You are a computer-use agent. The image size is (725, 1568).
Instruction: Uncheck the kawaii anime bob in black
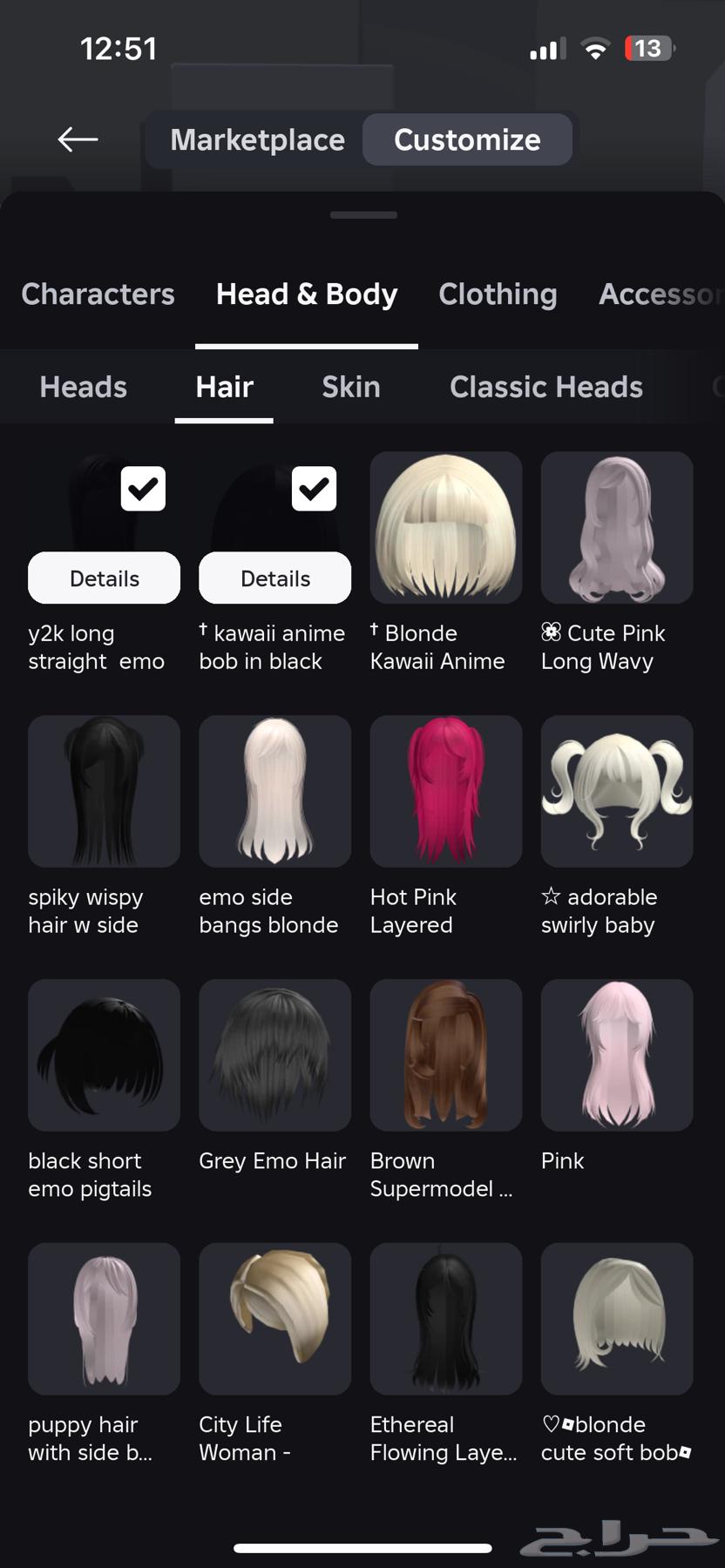[x=314, y=489]
